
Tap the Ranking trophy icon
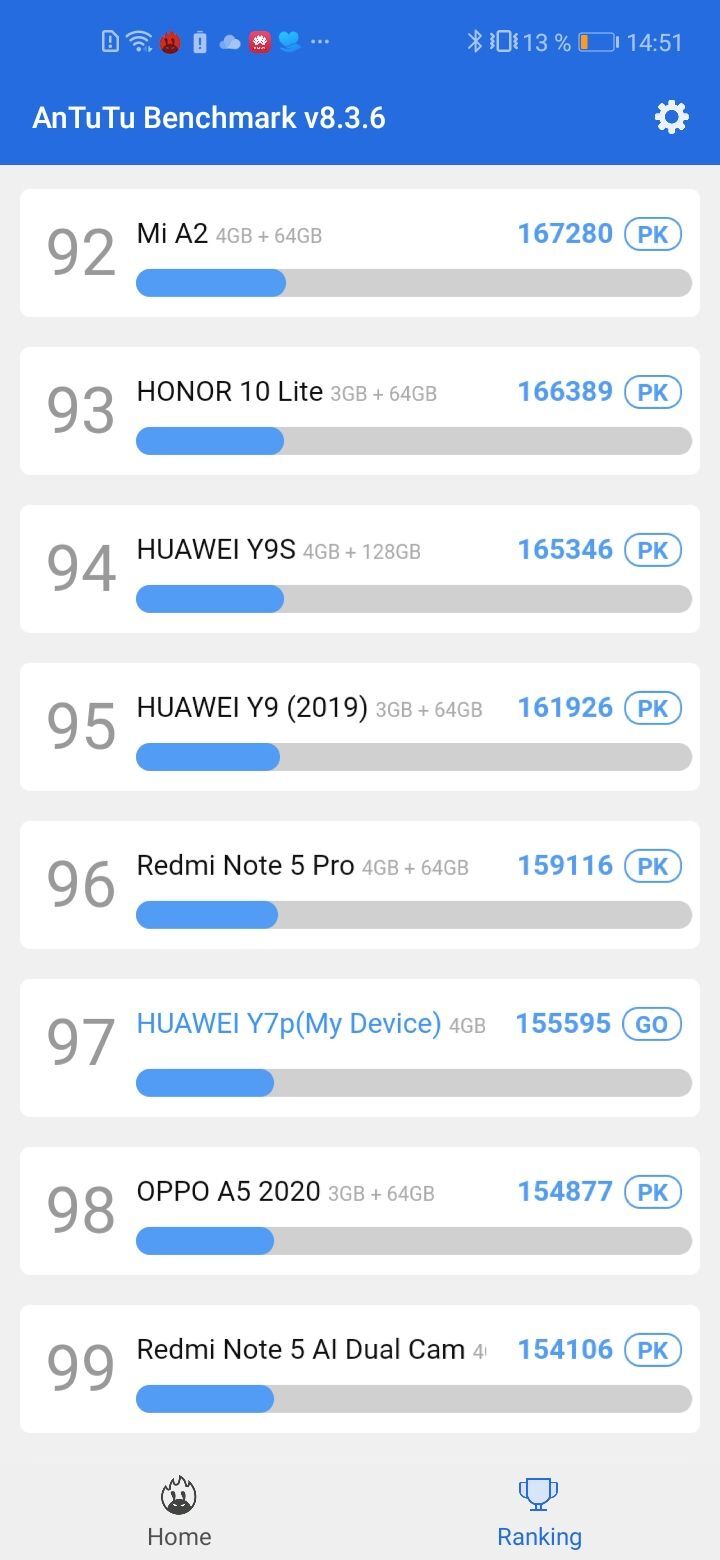click(x=538, y=1490)
